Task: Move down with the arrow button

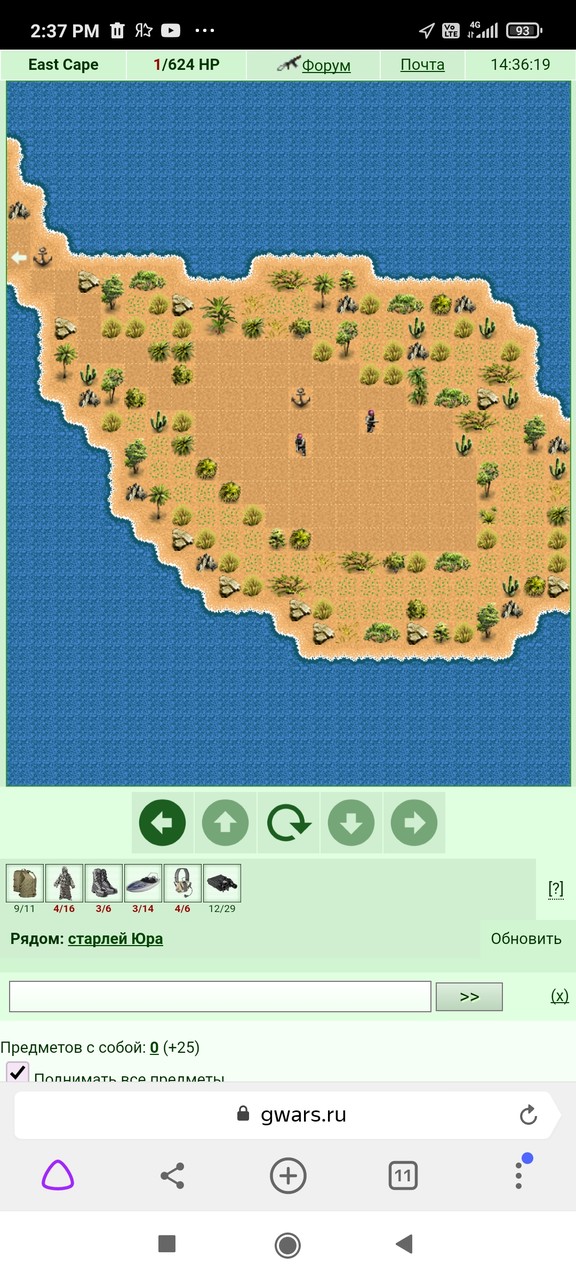Action: (351, 823)
